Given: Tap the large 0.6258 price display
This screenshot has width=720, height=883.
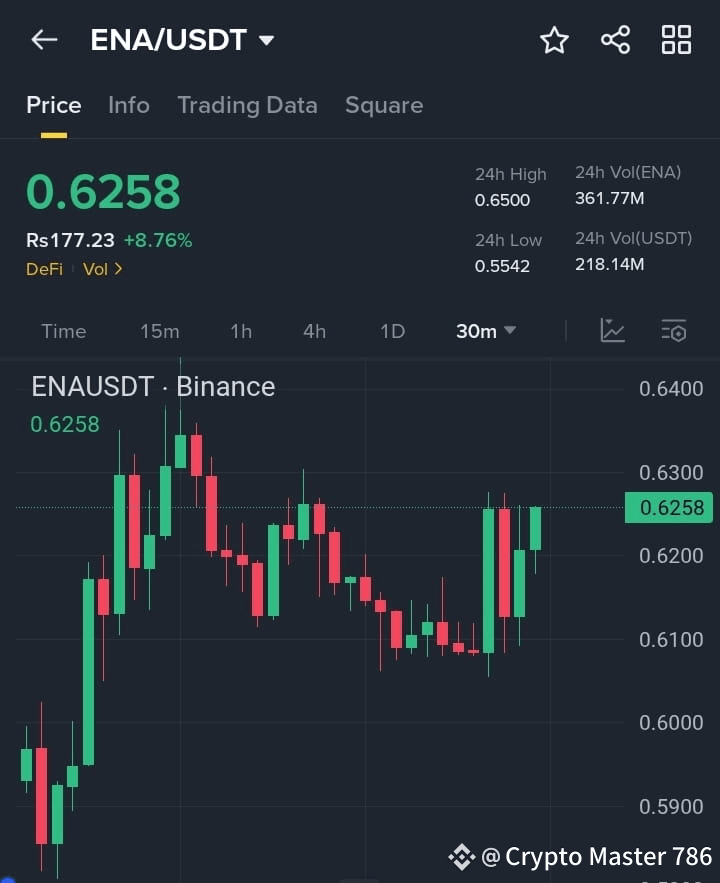Looking at the screenshot, I should point(103,191).
